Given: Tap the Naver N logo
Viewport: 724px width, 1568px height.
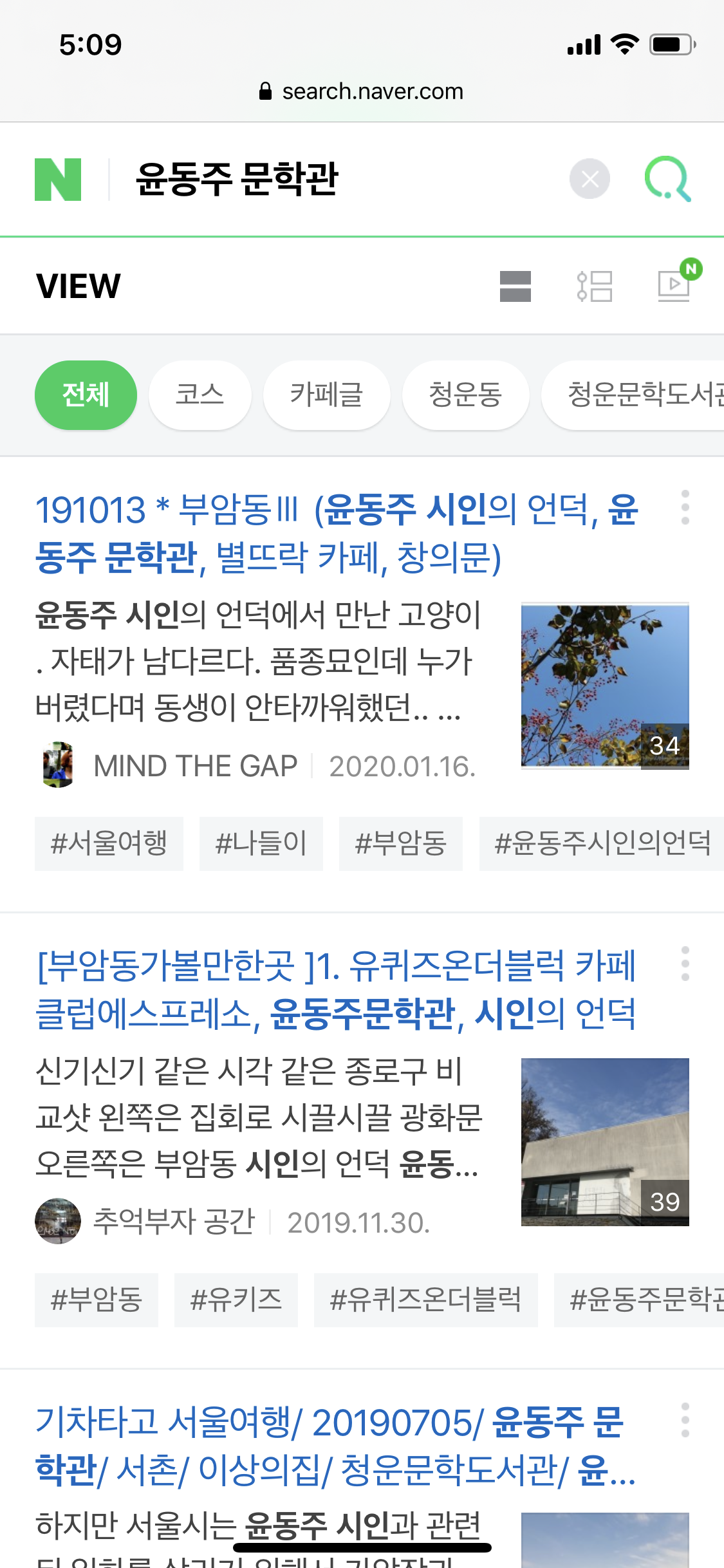Looking at the screenshot, I should coord(58,179).
